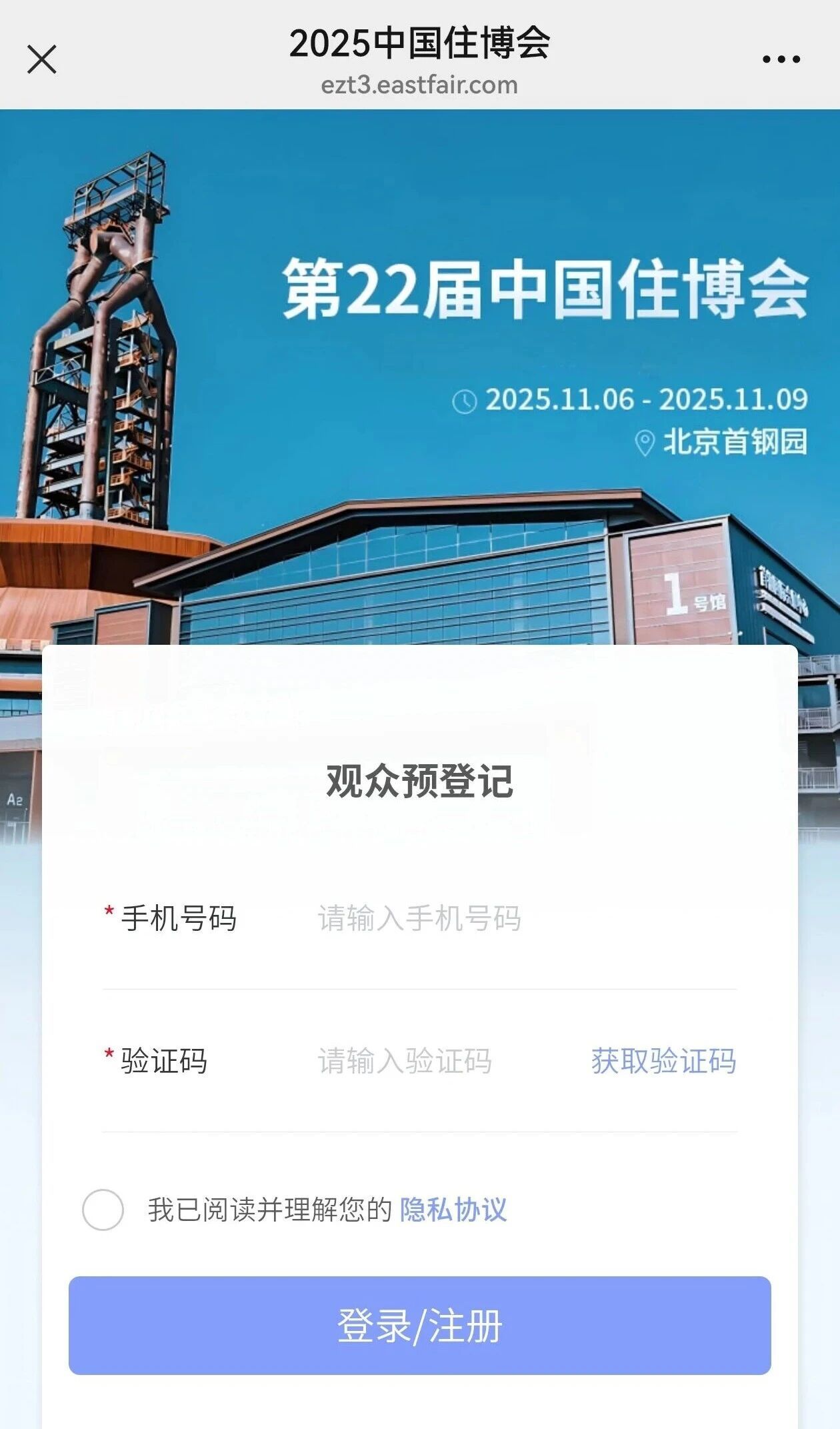This screenshot has height=1429, width=840.
Task: Focus the 手机号码 phone number field
Action: [467, 918]
